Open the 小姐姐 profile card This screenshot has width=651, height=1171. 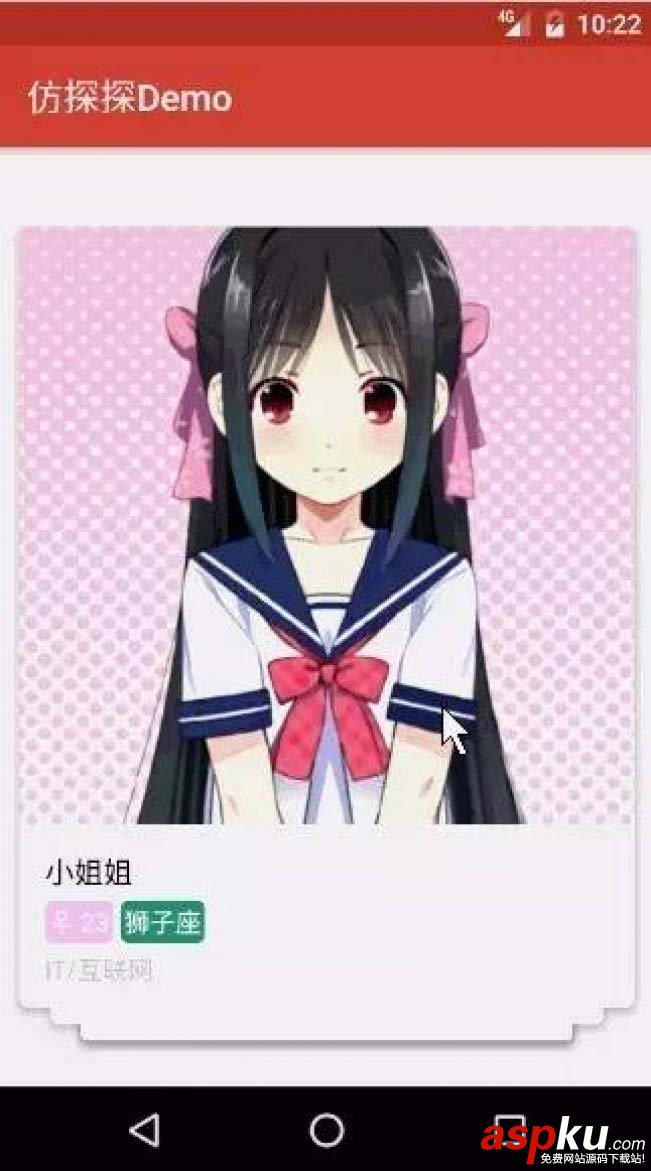tap(326, 600)
